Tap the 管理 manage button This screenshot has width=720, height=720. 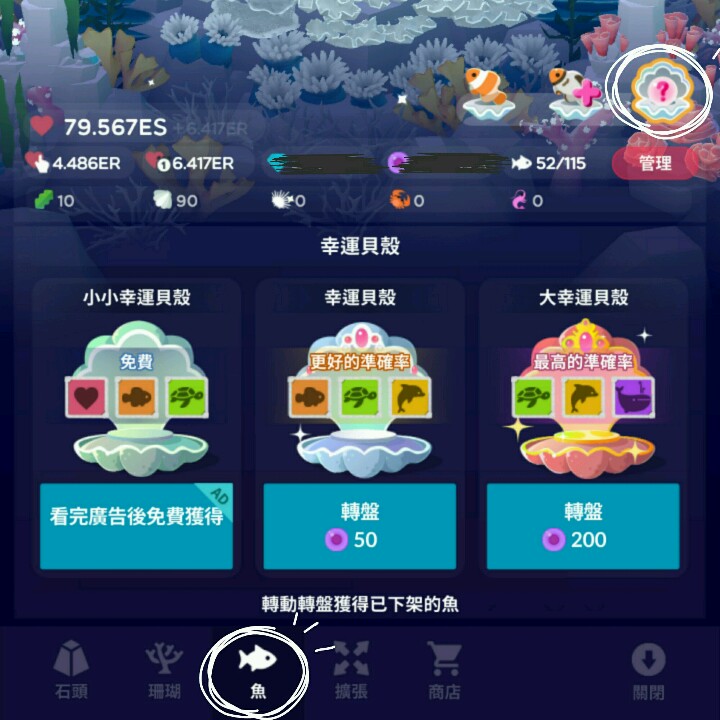tap(655, 163)
